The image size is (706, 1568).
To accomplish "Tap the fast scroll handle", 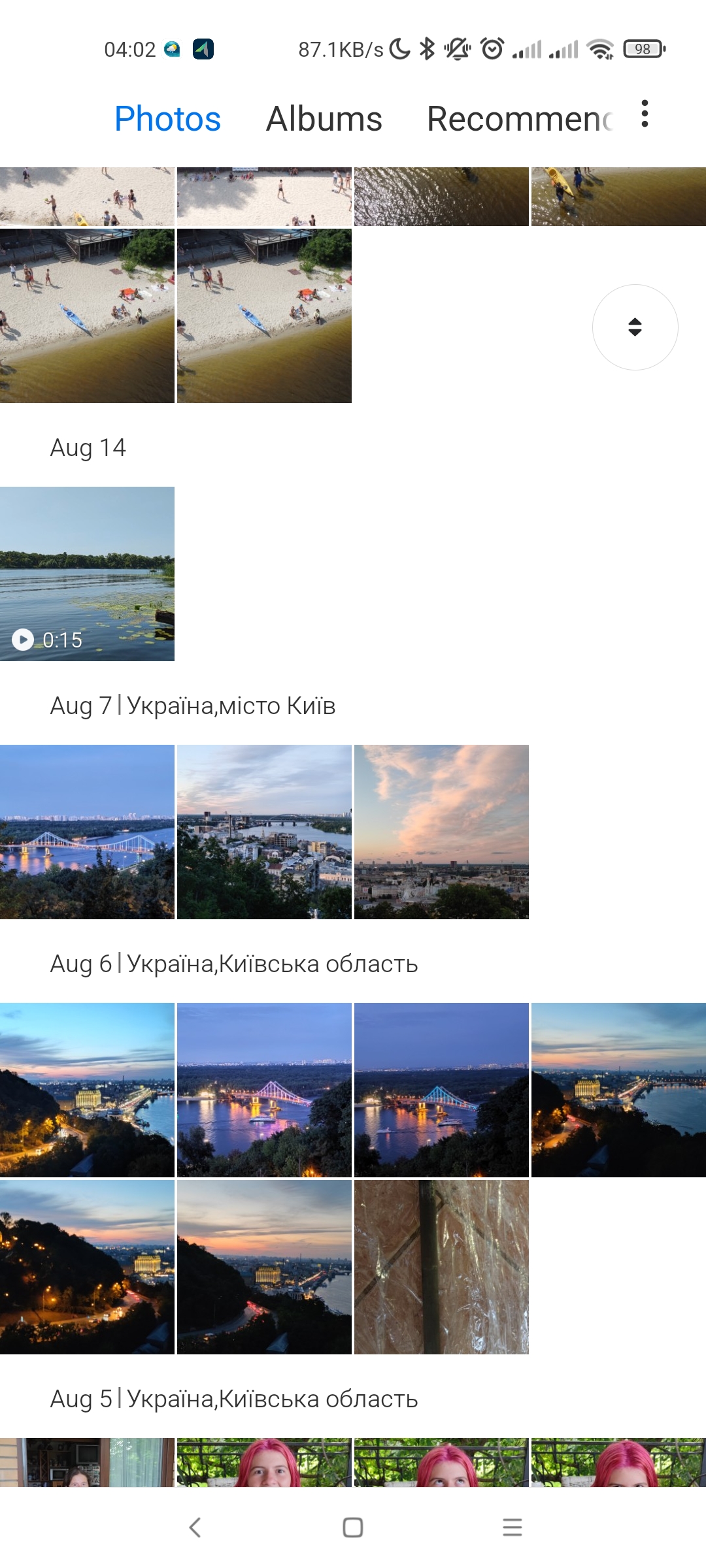I will coord(635,327).
